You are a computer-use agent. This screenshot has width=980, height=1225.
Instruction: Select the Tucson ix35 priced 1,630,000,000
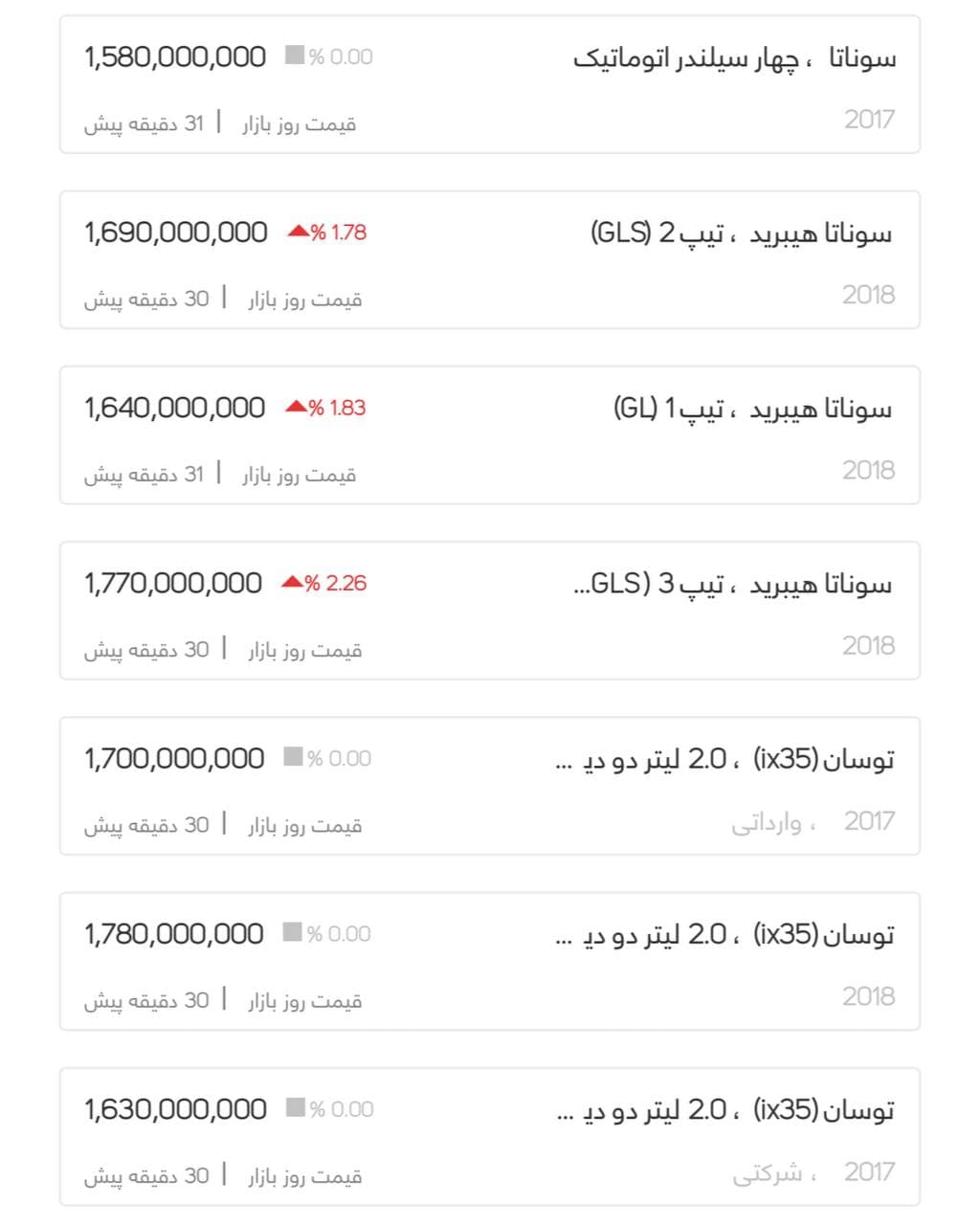click(490, 1136)
